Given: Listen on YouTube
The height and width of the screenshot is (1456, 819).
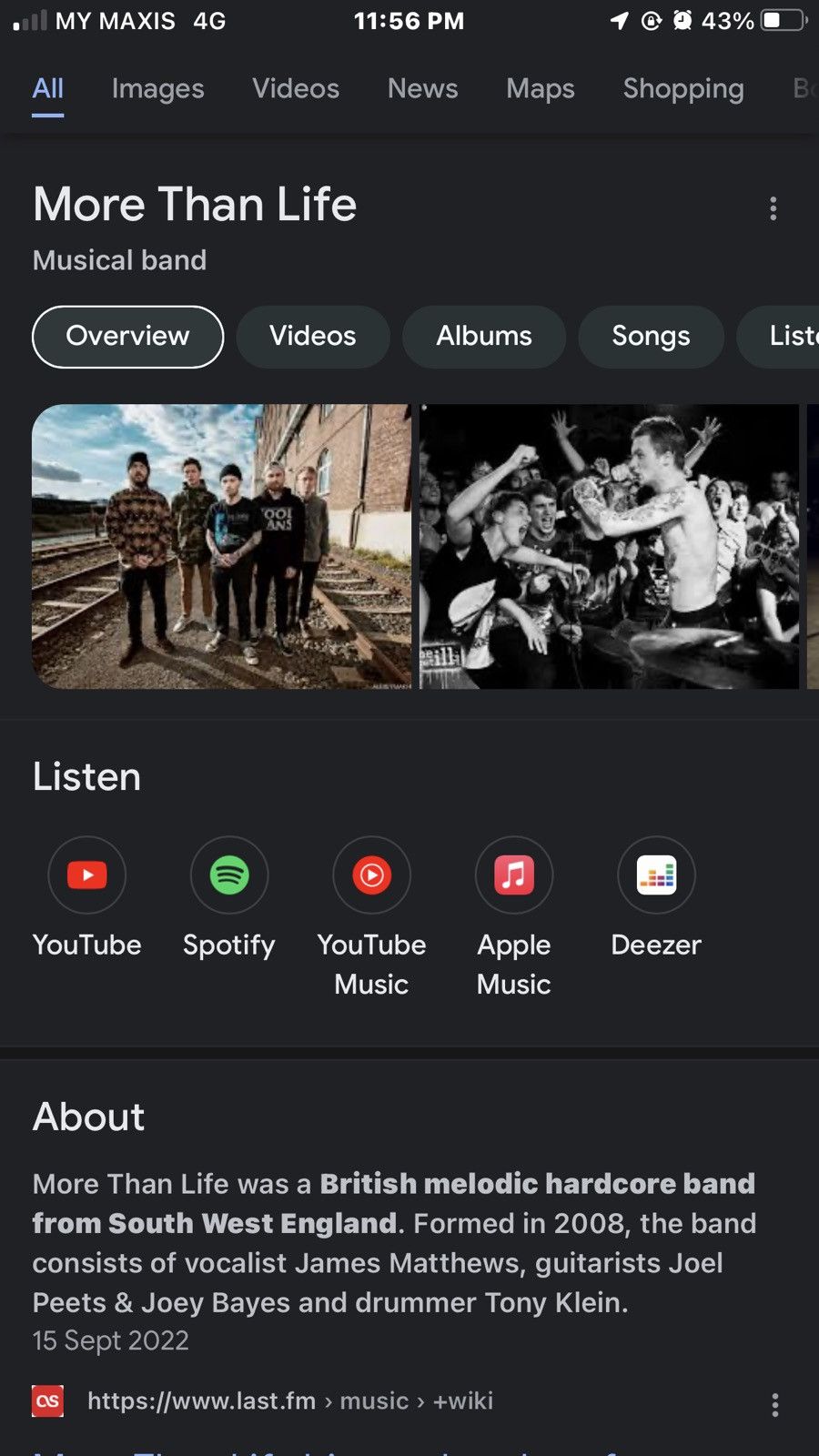Looking at the screenshot, I should click(87, 897).
